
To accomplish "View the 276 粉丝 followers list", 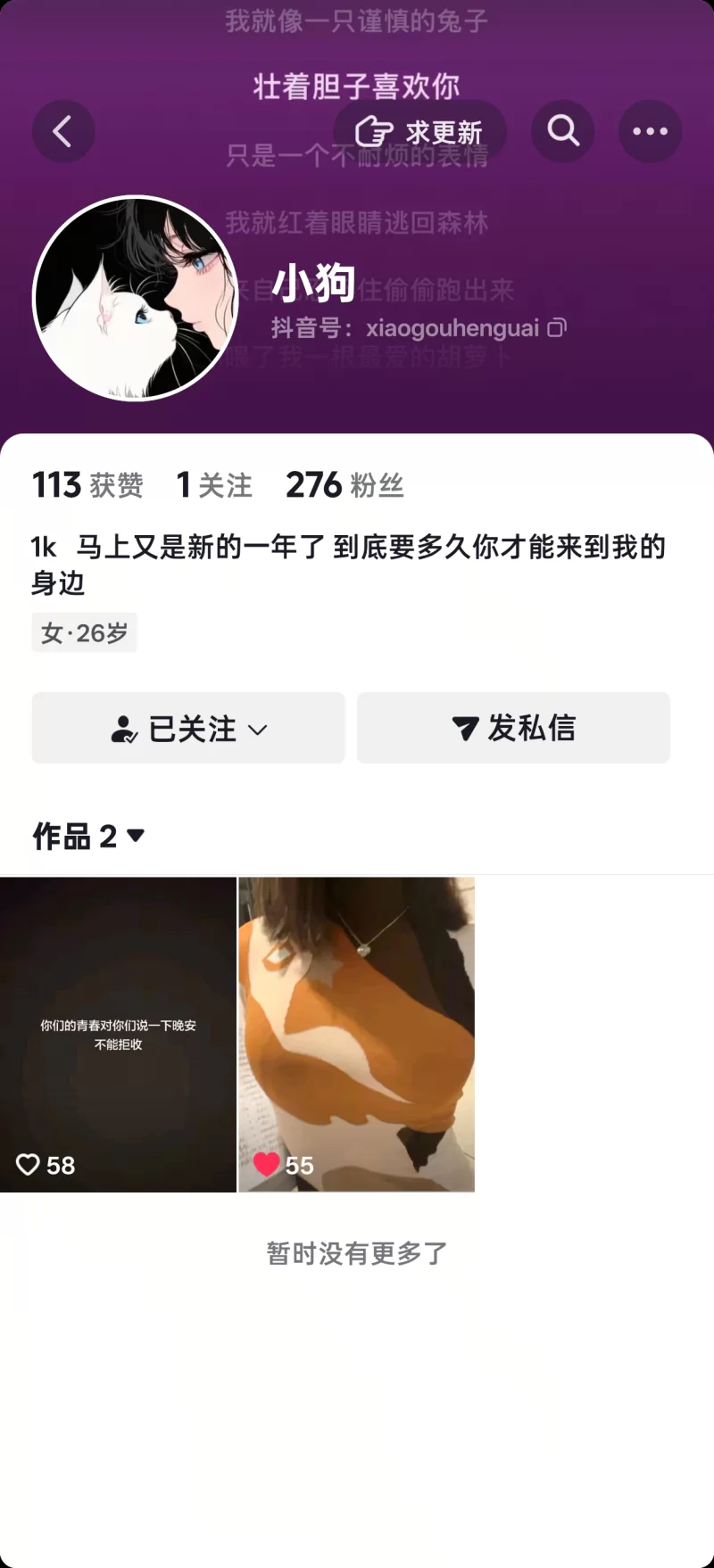I will 345,485.
